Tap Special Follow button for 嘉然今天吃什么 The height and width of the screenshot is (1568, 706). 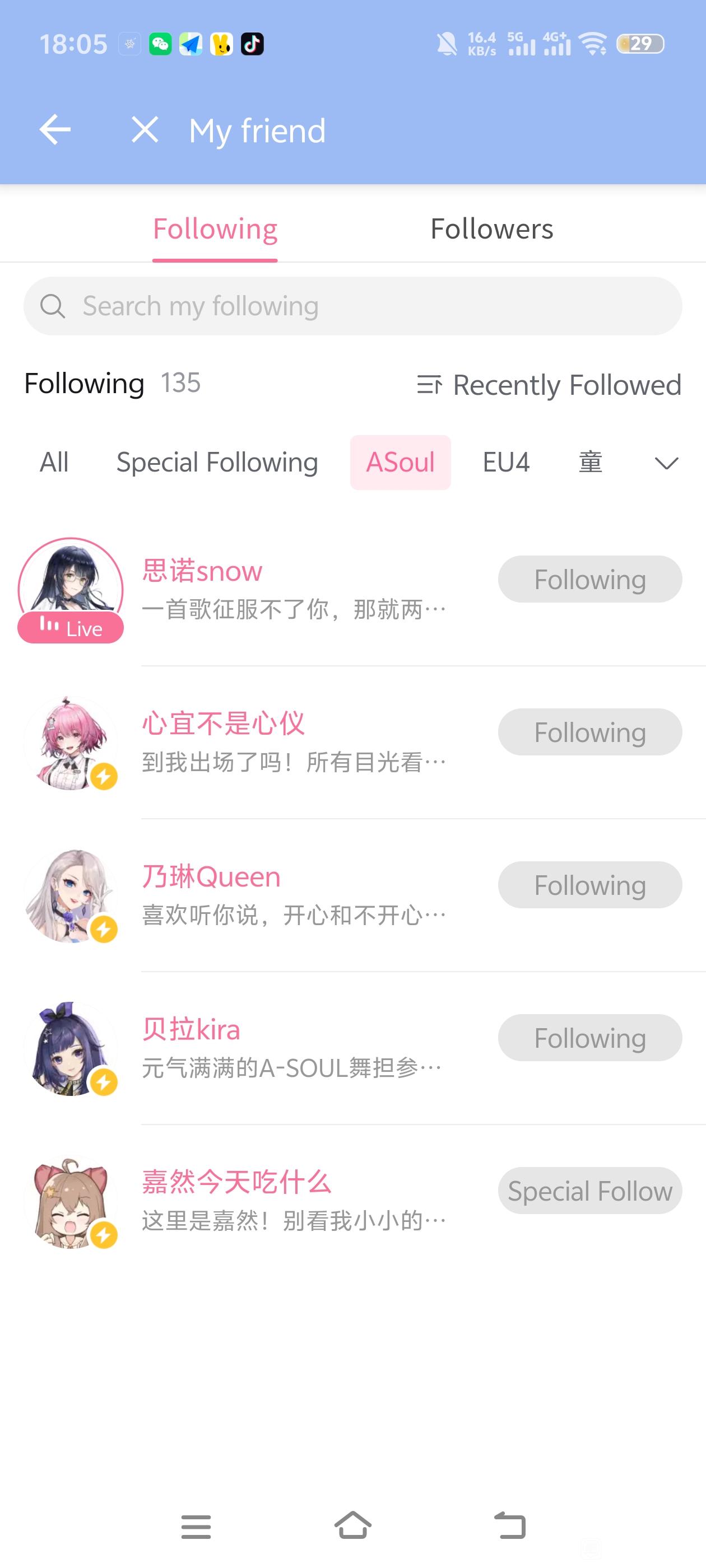point(589,1191)
